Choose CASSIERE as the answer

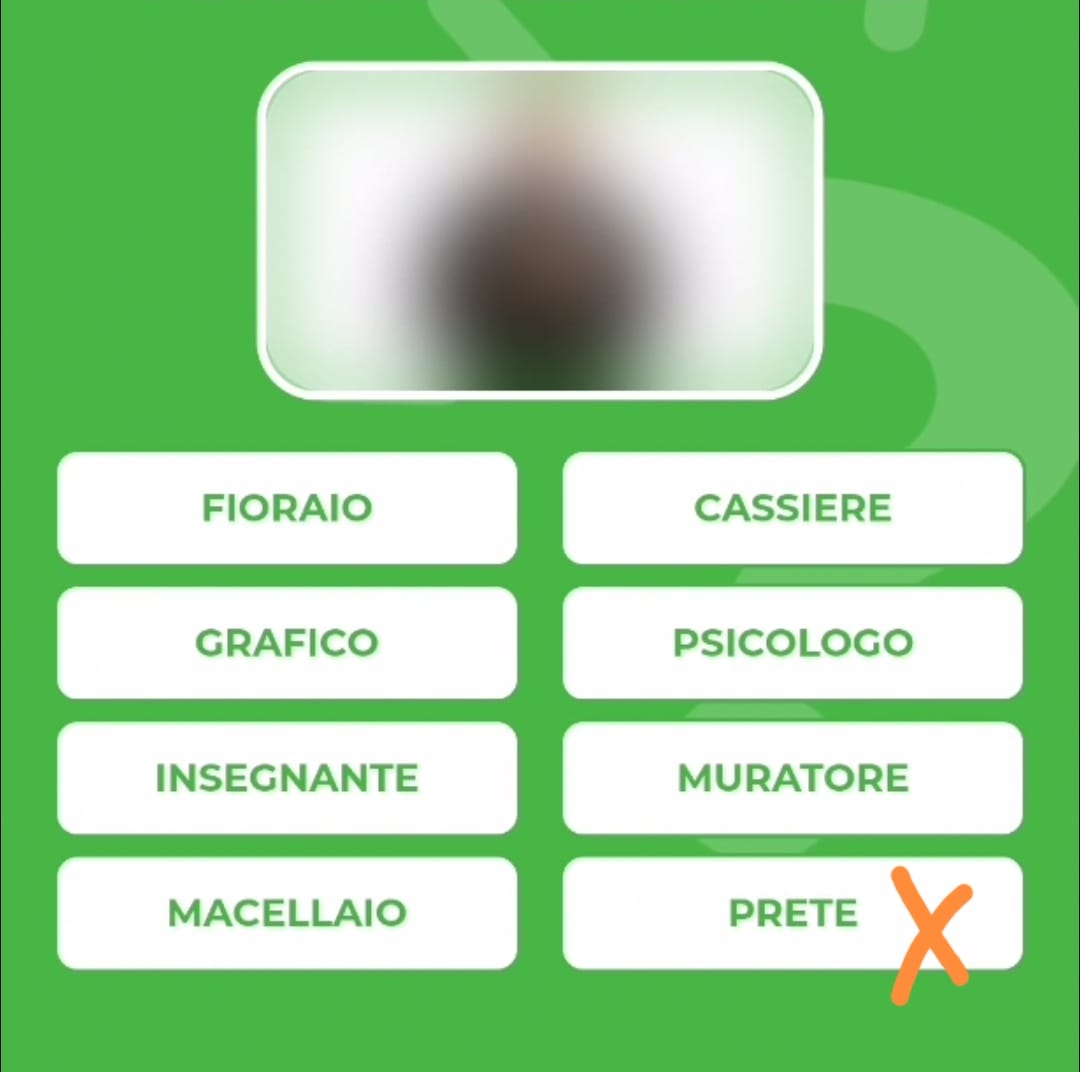tap(792, 508)
